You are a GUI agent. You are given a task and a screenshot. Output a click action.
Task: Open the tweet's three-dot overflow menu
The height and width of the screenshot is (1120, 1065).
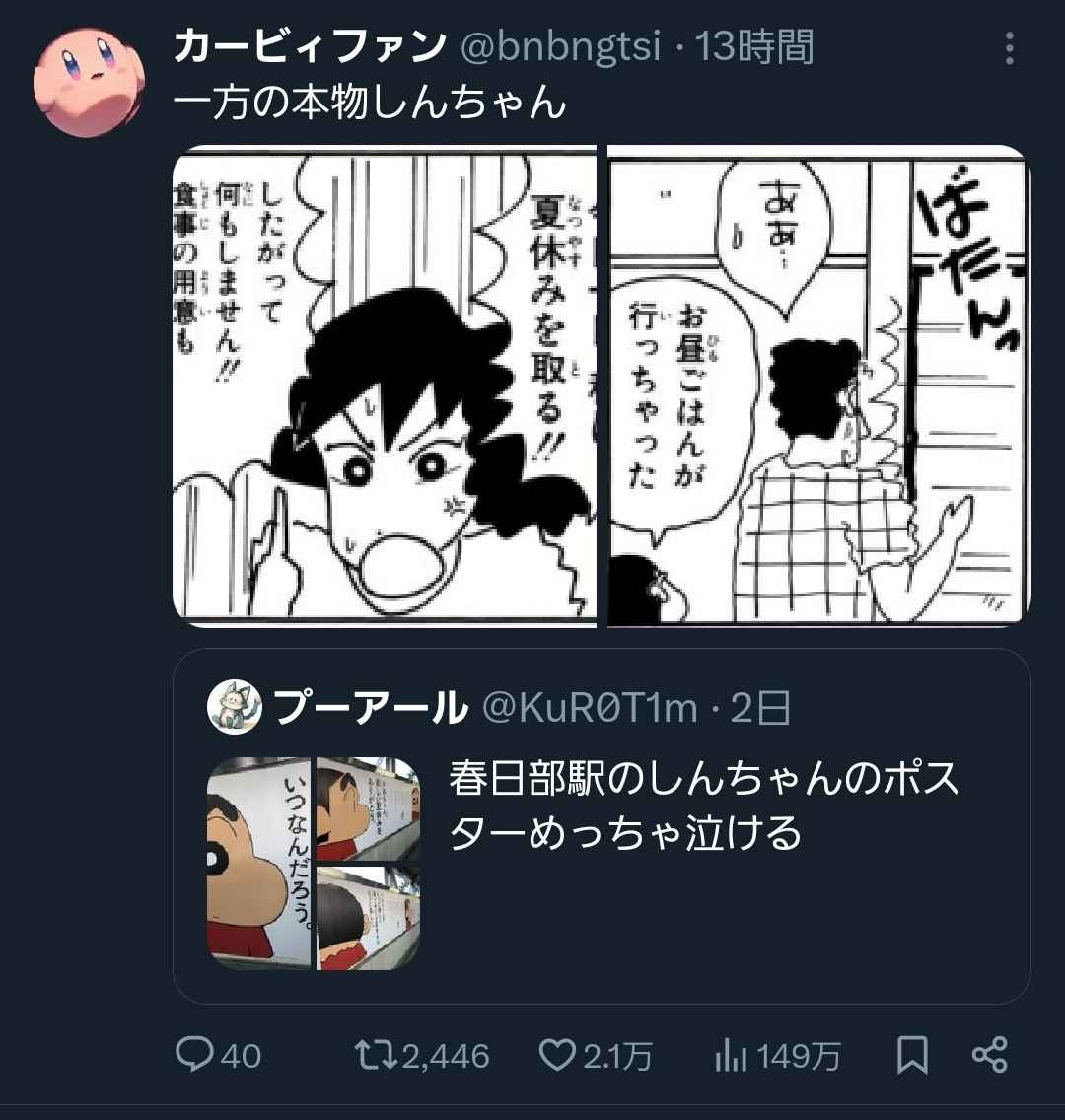(x=1009, y=48)
